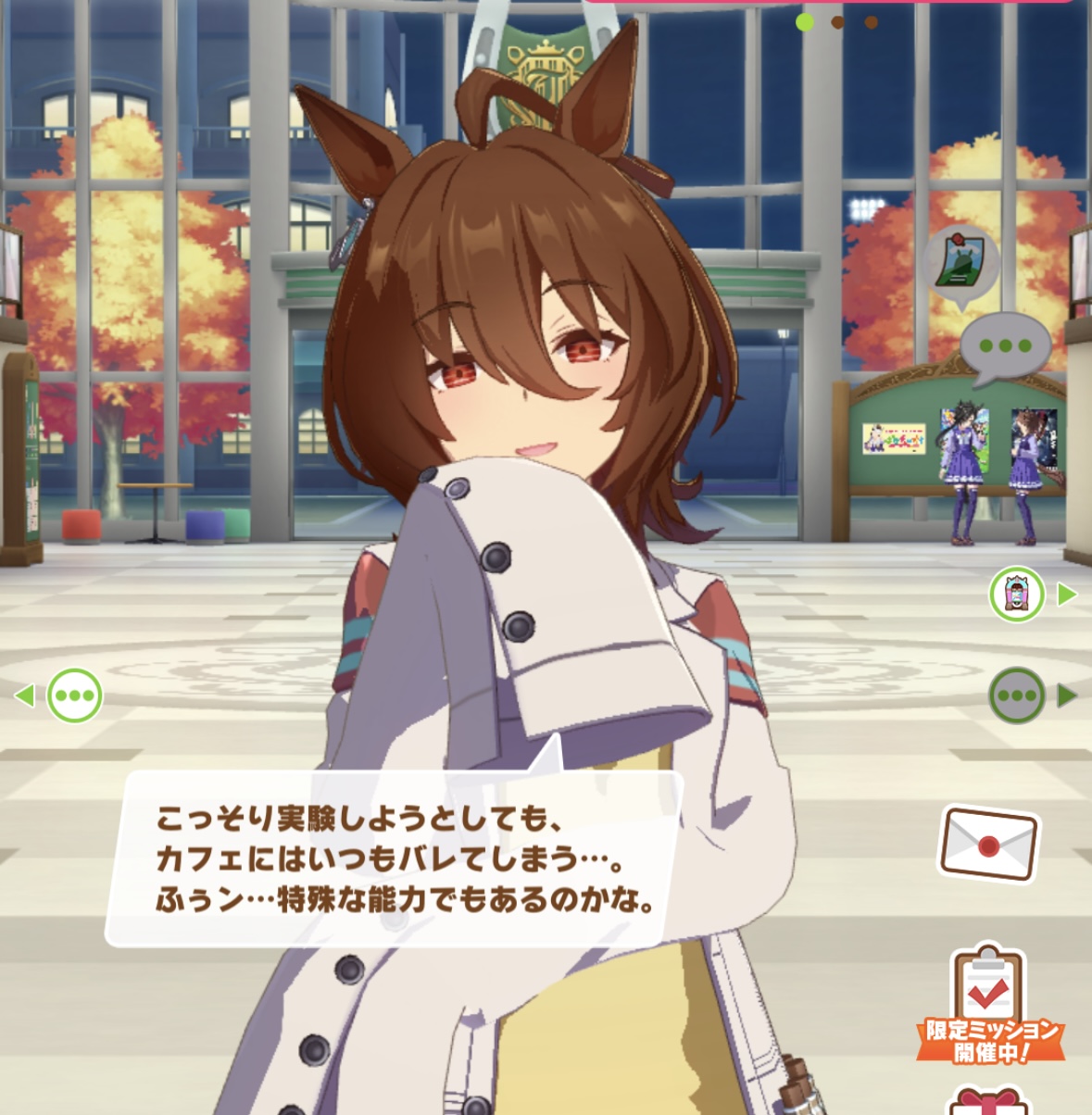Tap the right grey speech bubble button
Viewport: 1092px width, 1115px height.
click(x=1017, y=695)
